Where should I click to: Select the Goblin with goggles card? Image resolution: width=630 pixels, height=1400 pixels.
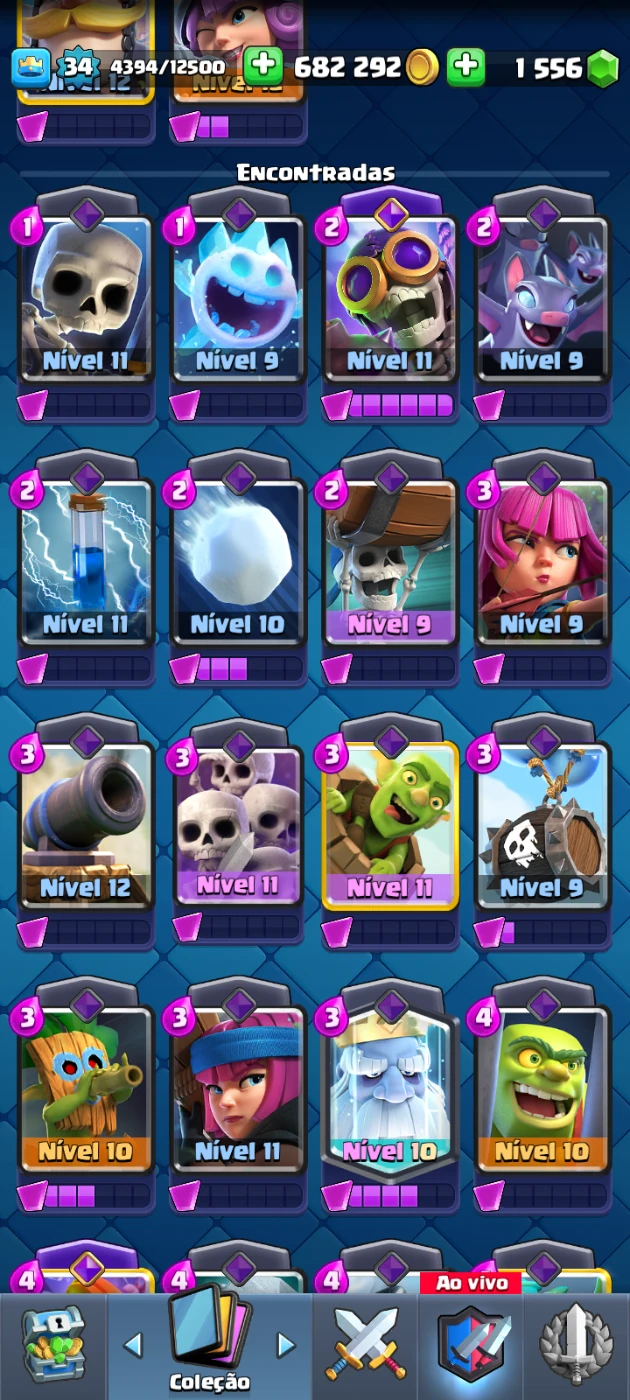[390, 300]
